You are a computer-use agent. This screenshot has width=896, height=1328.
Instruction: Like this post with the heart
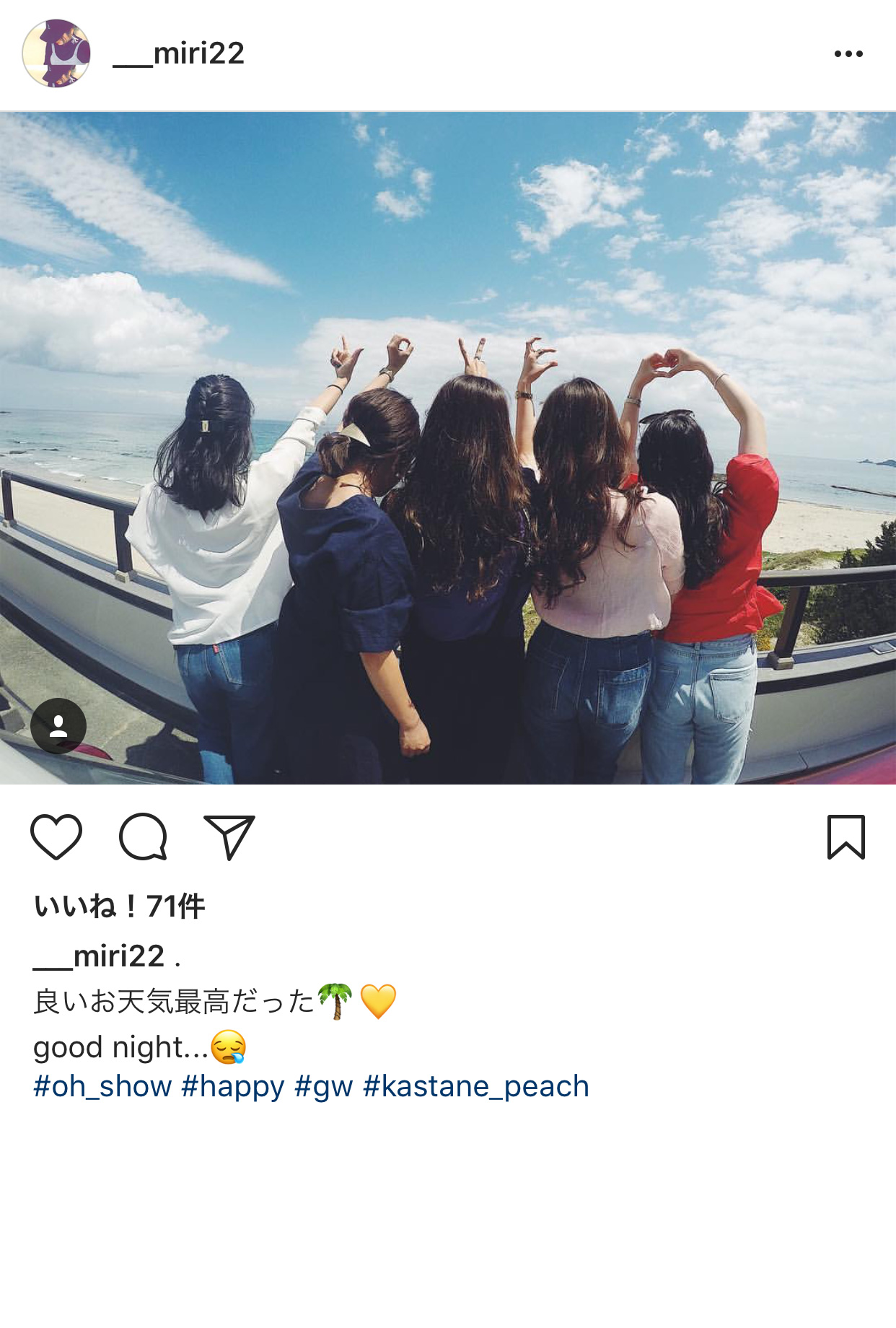(x=56, y=837)
